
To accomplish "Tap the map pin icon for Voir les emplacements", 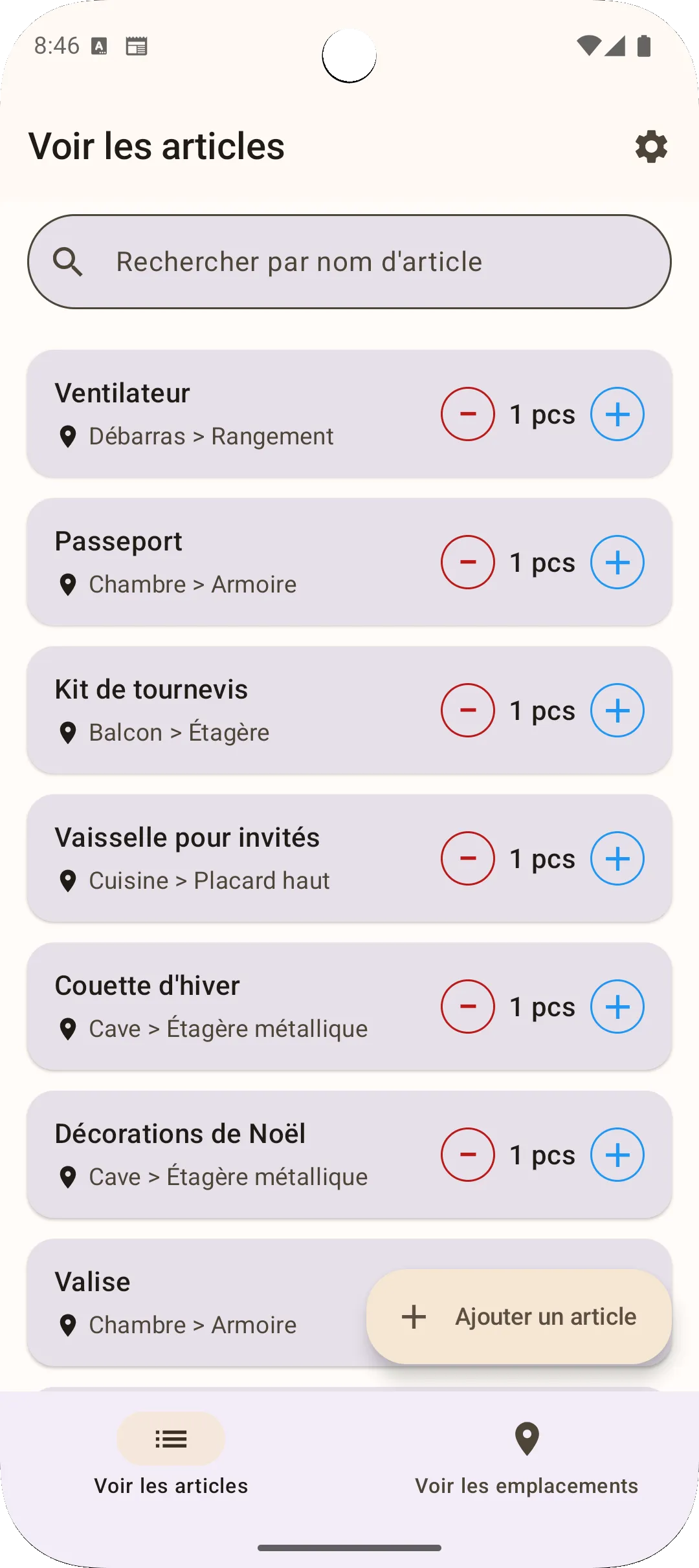I will pos(526,1439).
